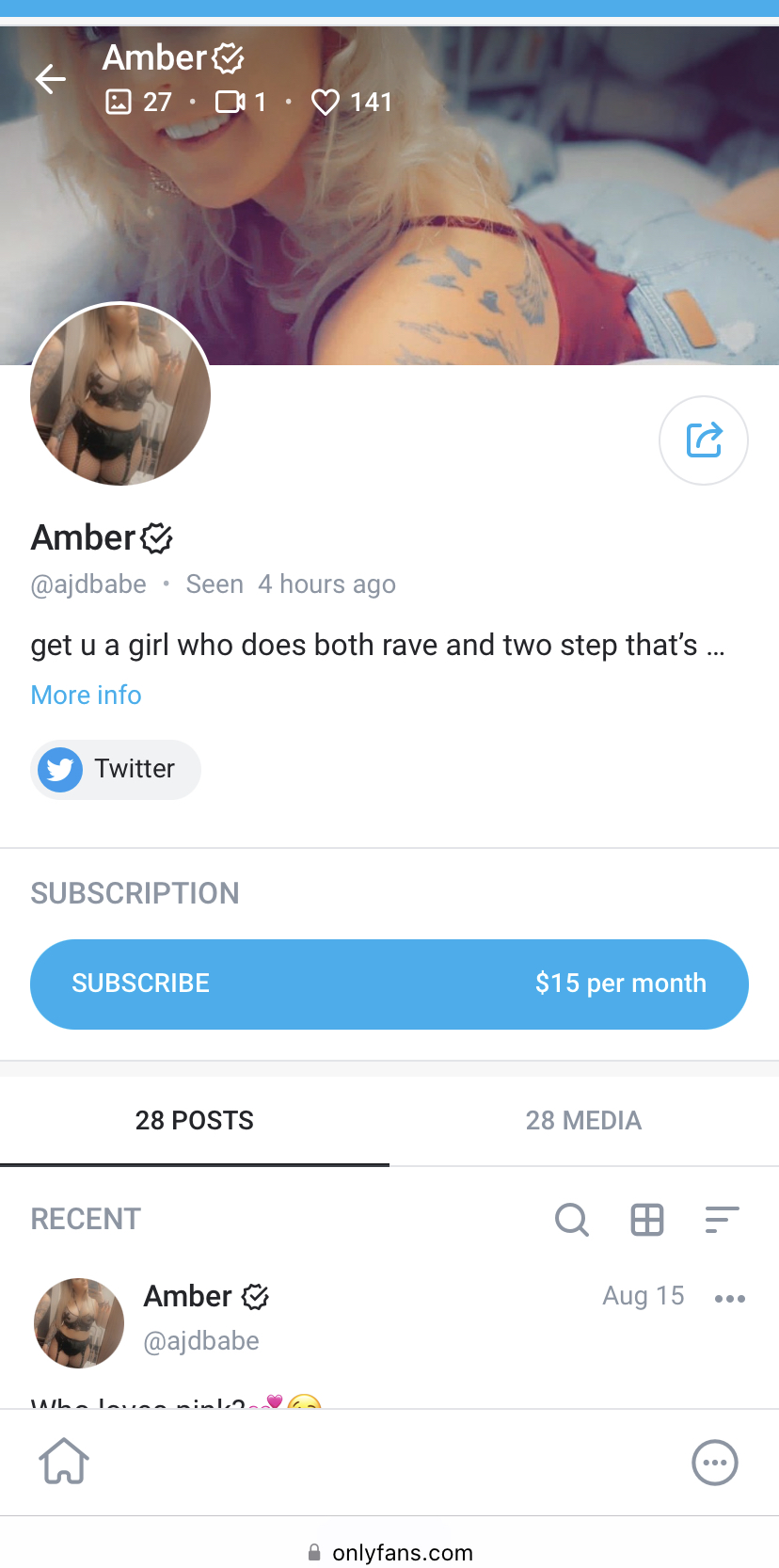Go to the home feed

click(x=64, y=1462)
